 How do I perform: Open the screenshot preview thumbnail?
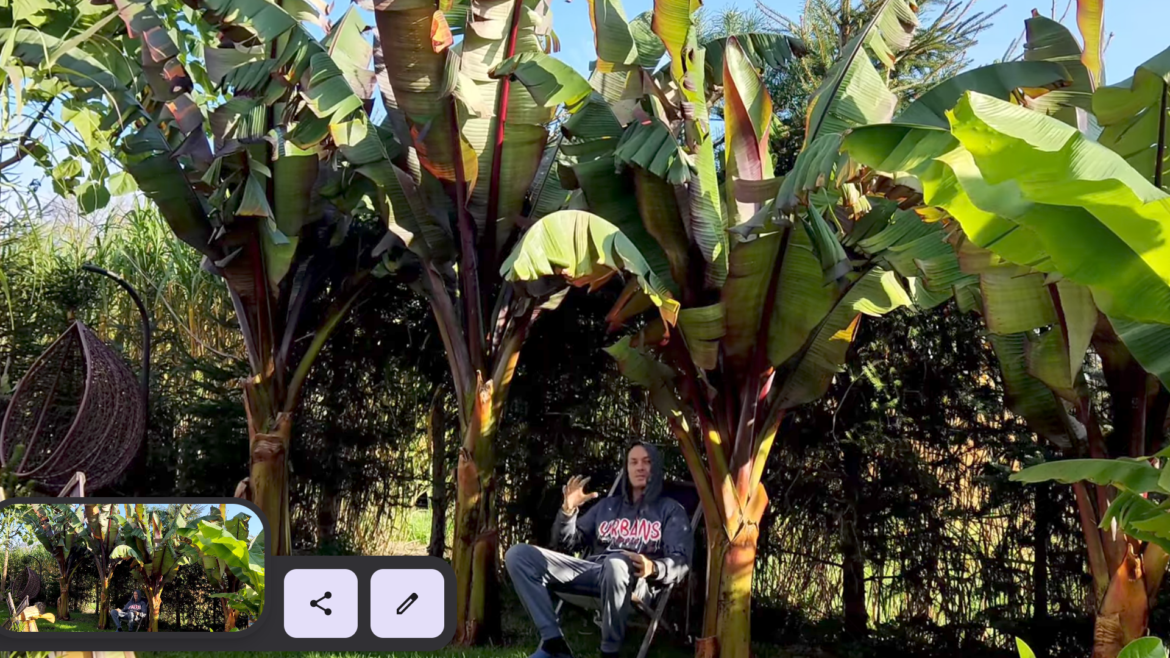coord(131,568)
